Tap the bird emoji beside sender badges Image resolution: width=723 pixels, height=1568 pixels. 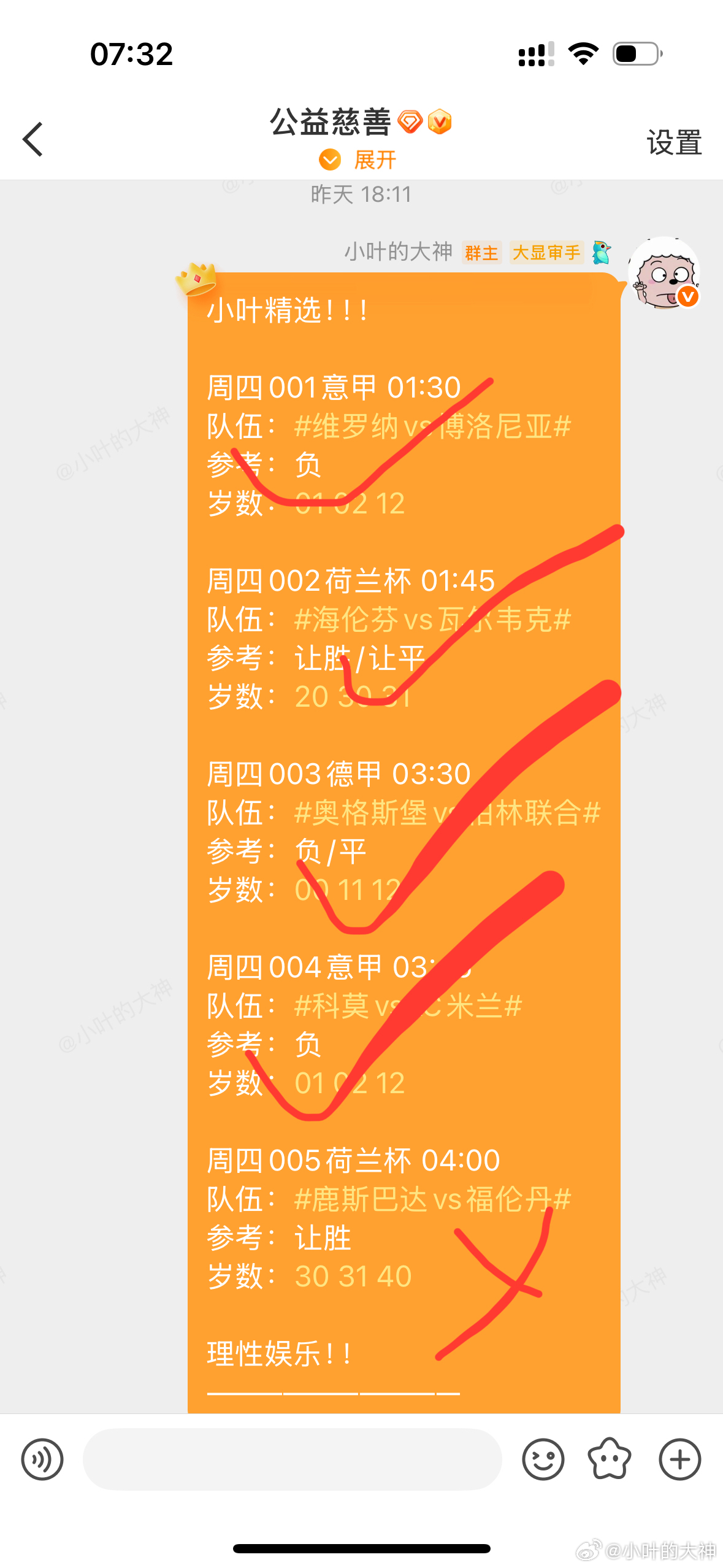tap(602, 252)
